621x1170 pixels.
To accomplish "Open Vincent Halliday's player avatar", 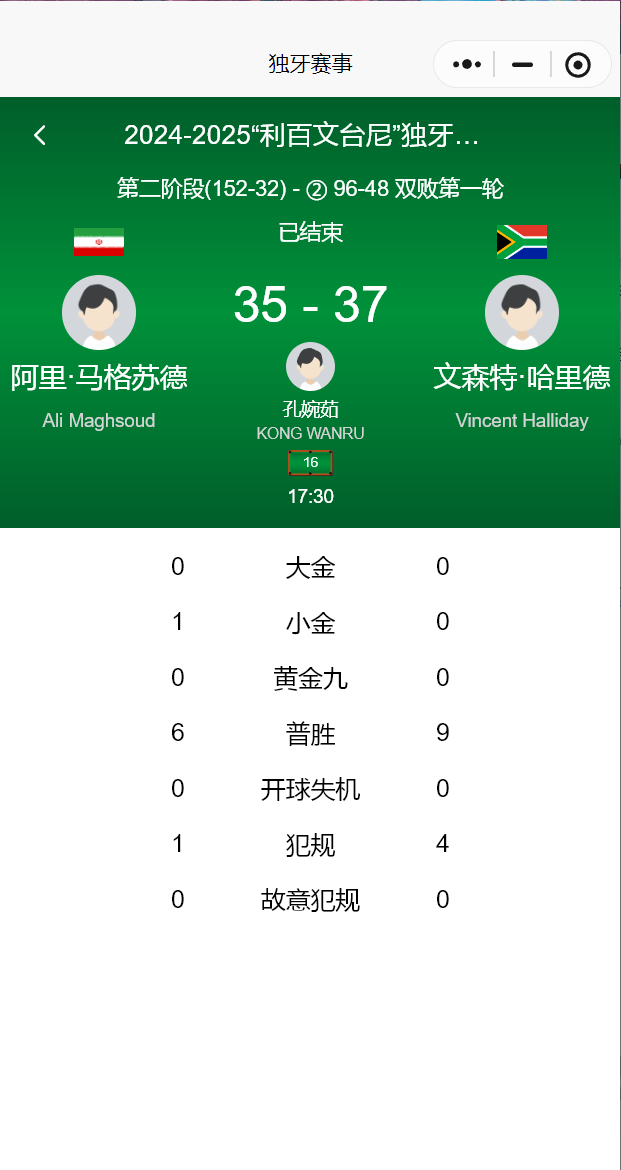I will click(522, 313).
